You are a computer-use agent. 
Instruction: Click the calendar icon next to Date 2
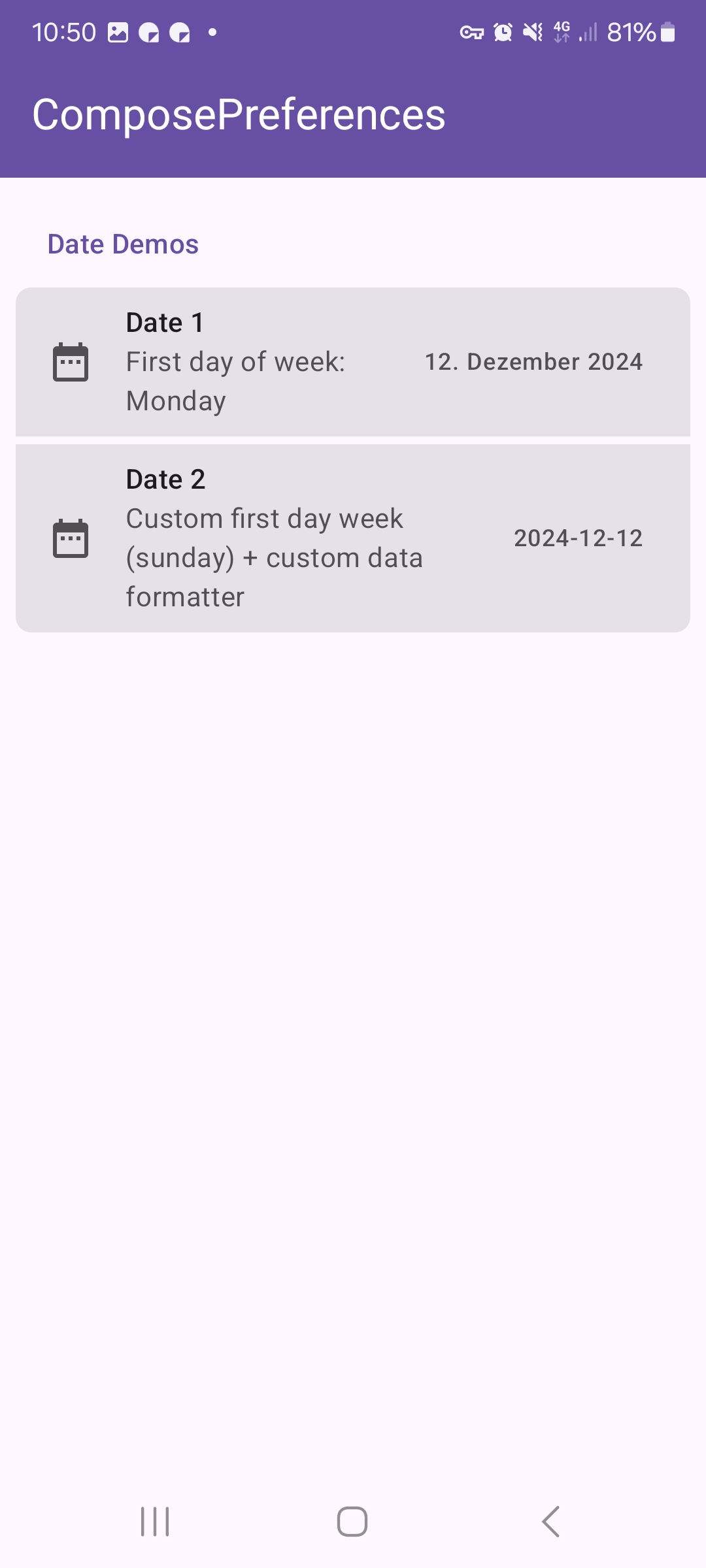[71, 538]
